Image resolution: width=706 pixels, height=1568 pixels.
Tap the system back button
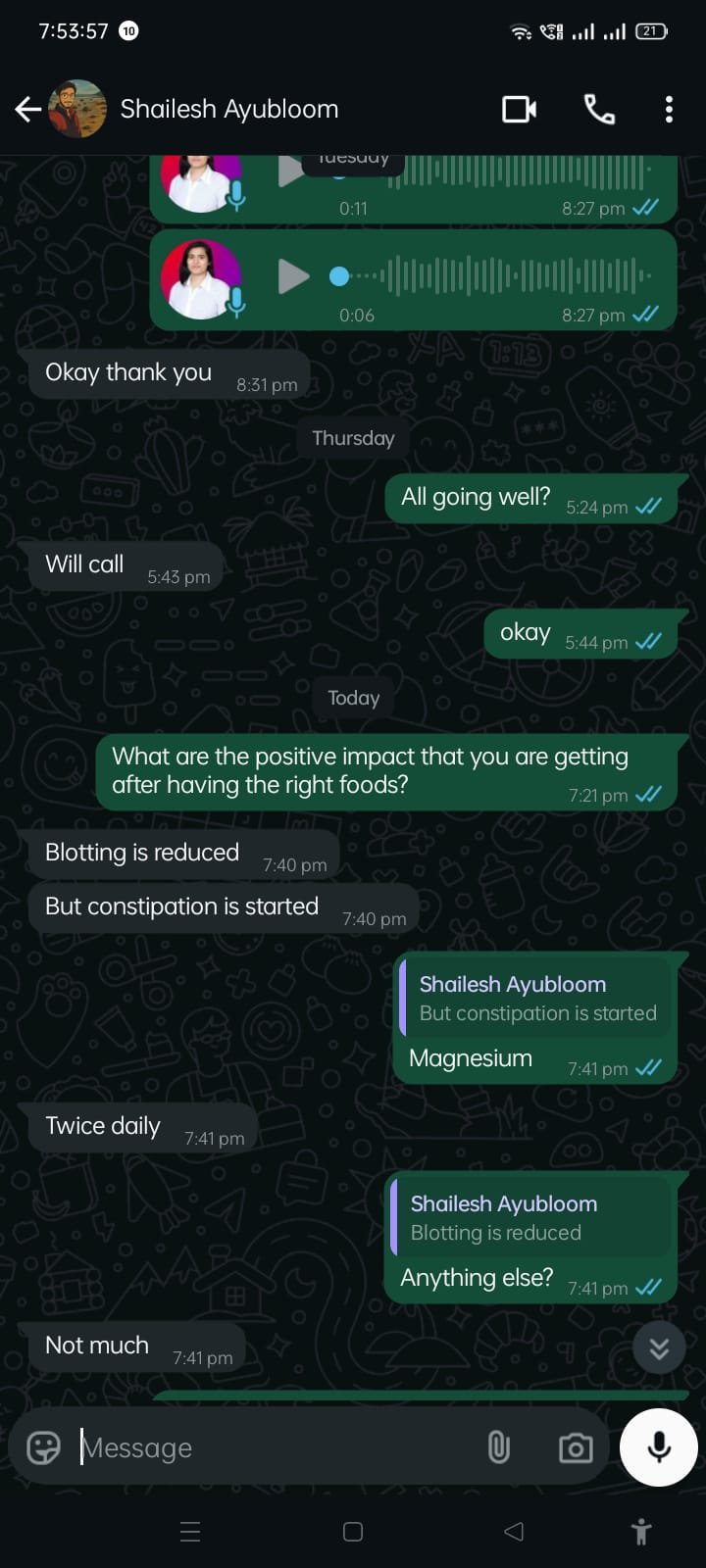coord(514,1532)
